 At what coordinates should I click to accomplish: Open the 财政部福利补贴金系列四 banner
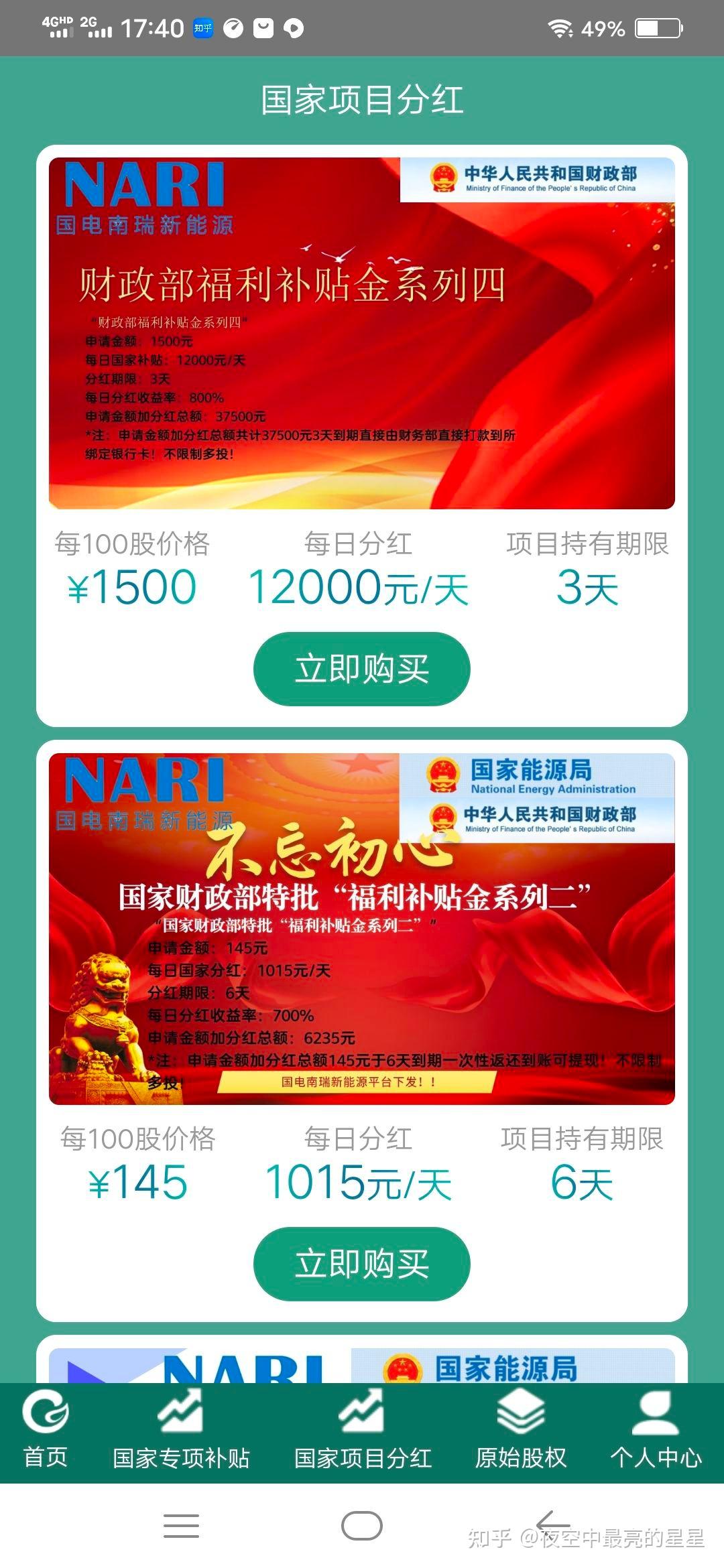pyautogui.click(x=361, y=333)
